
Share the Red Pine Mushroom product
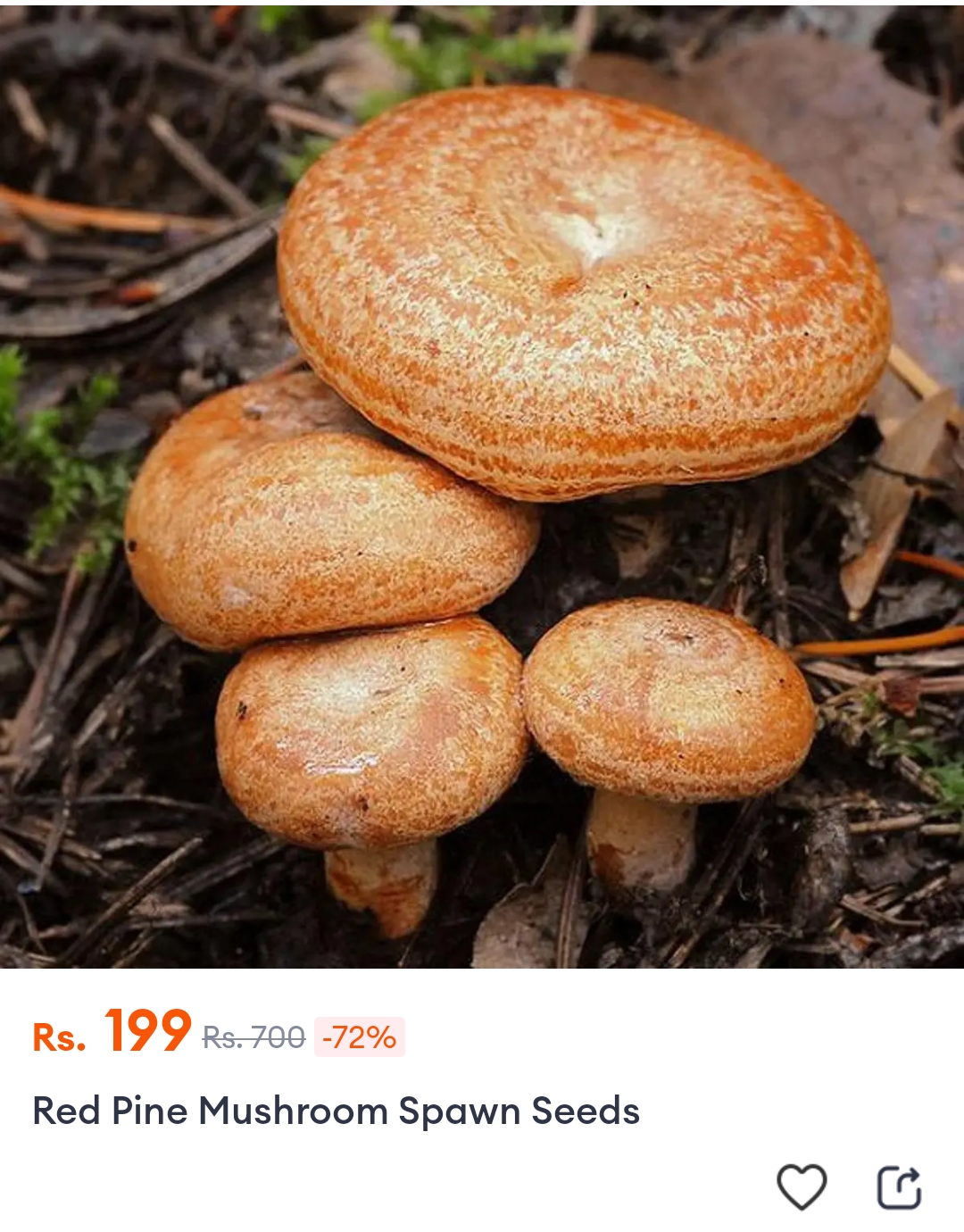899,1187
